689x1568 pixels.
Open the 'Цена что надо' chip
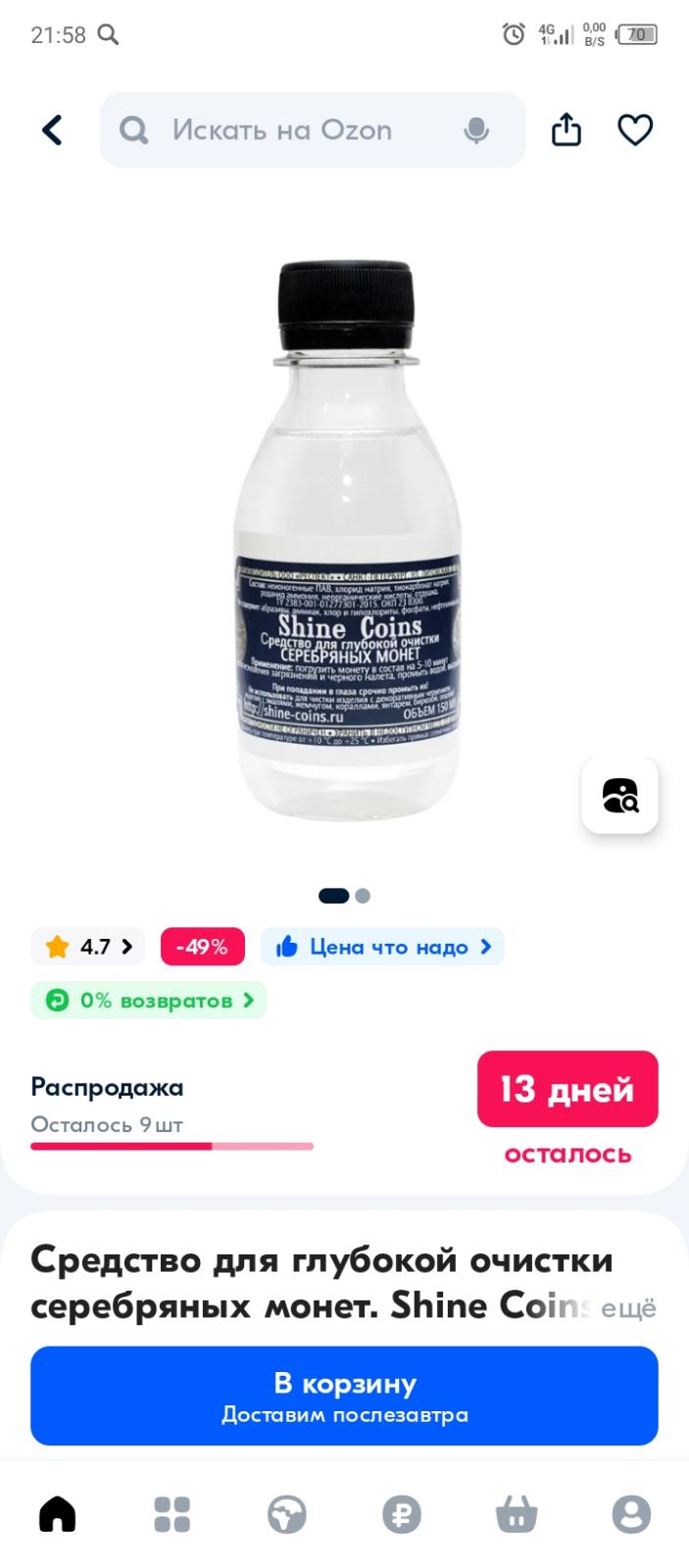point(382,947)
